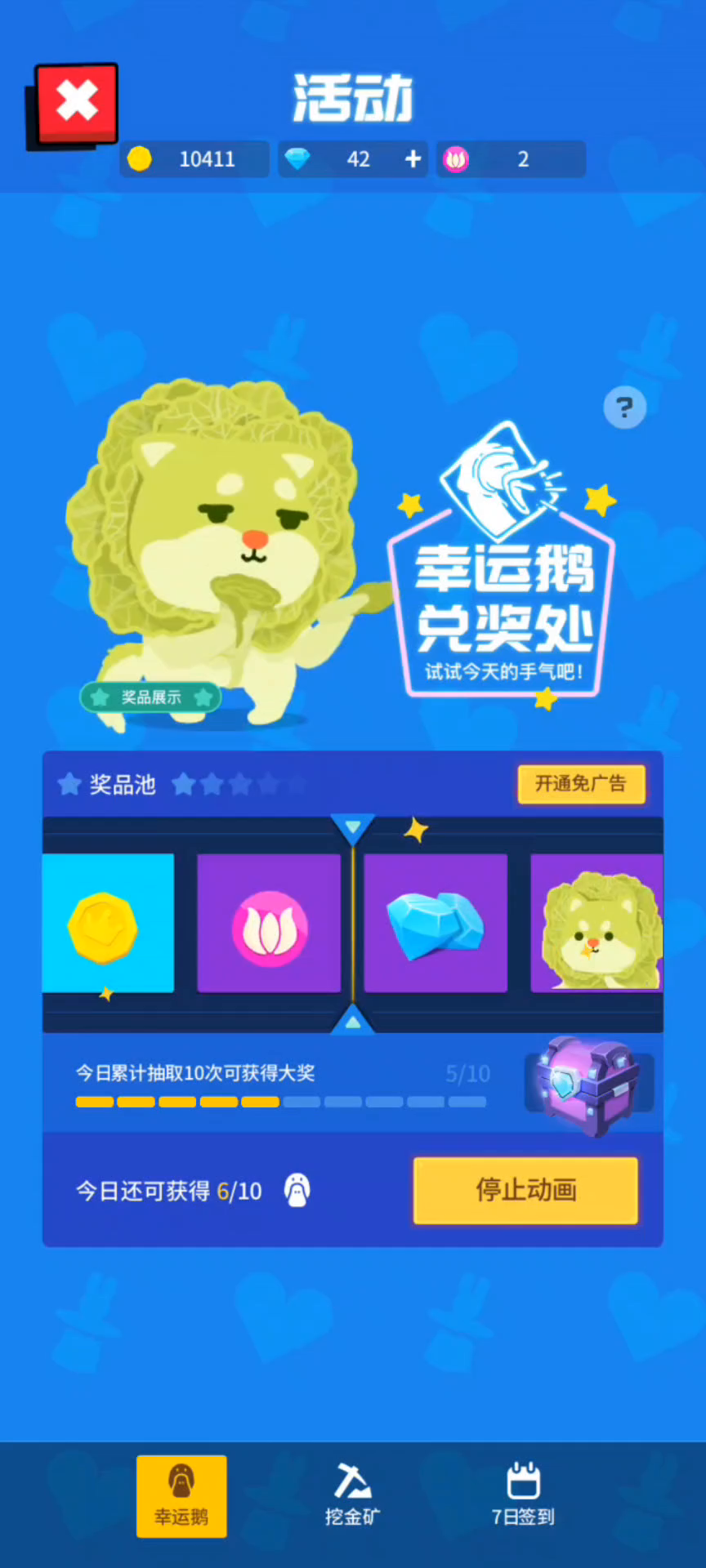Switch to the 幸运鹅 tab

pos(181,1495)
